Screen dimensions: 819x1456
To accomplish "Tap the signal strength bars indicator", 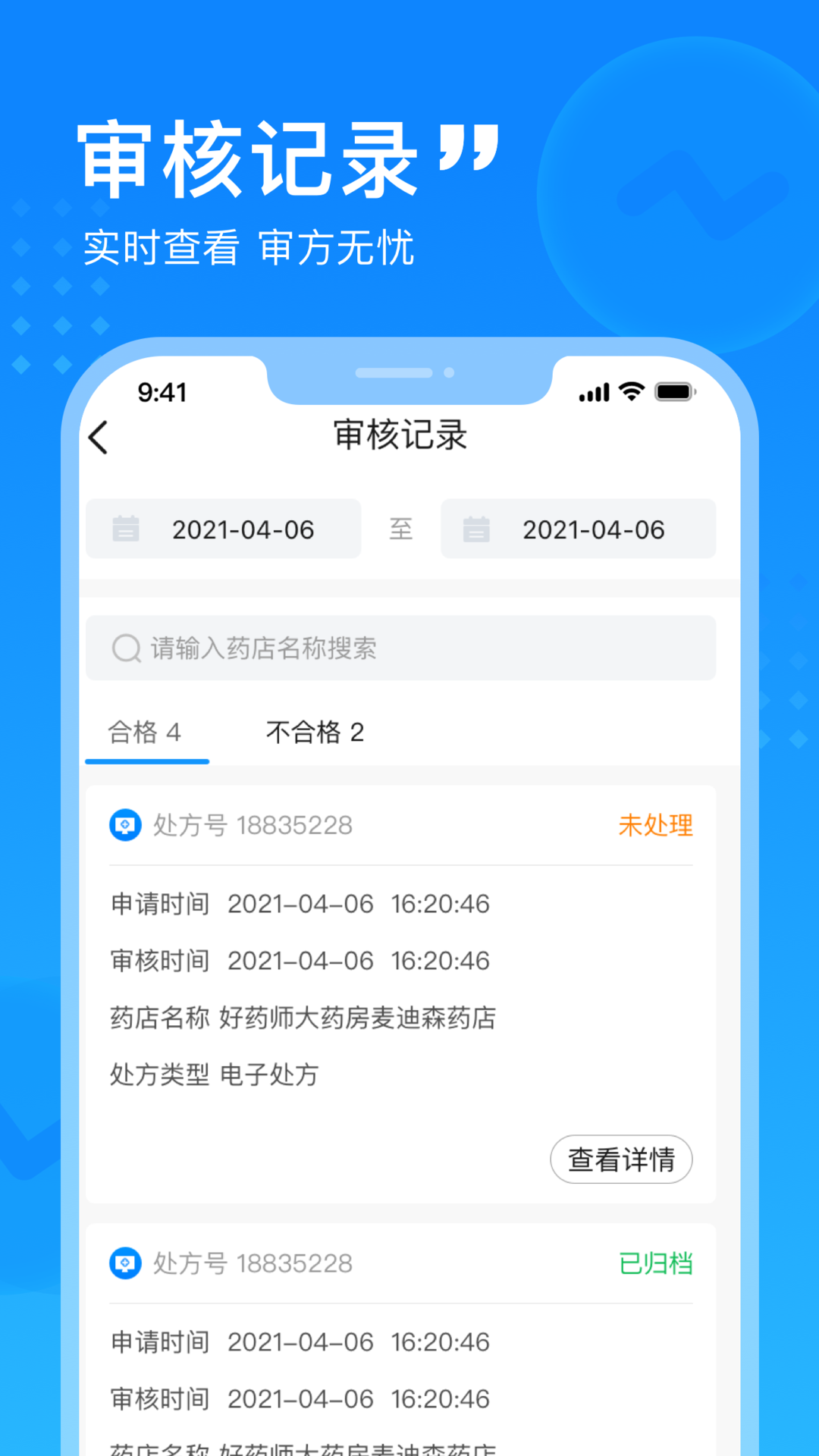I will point(593,392).
